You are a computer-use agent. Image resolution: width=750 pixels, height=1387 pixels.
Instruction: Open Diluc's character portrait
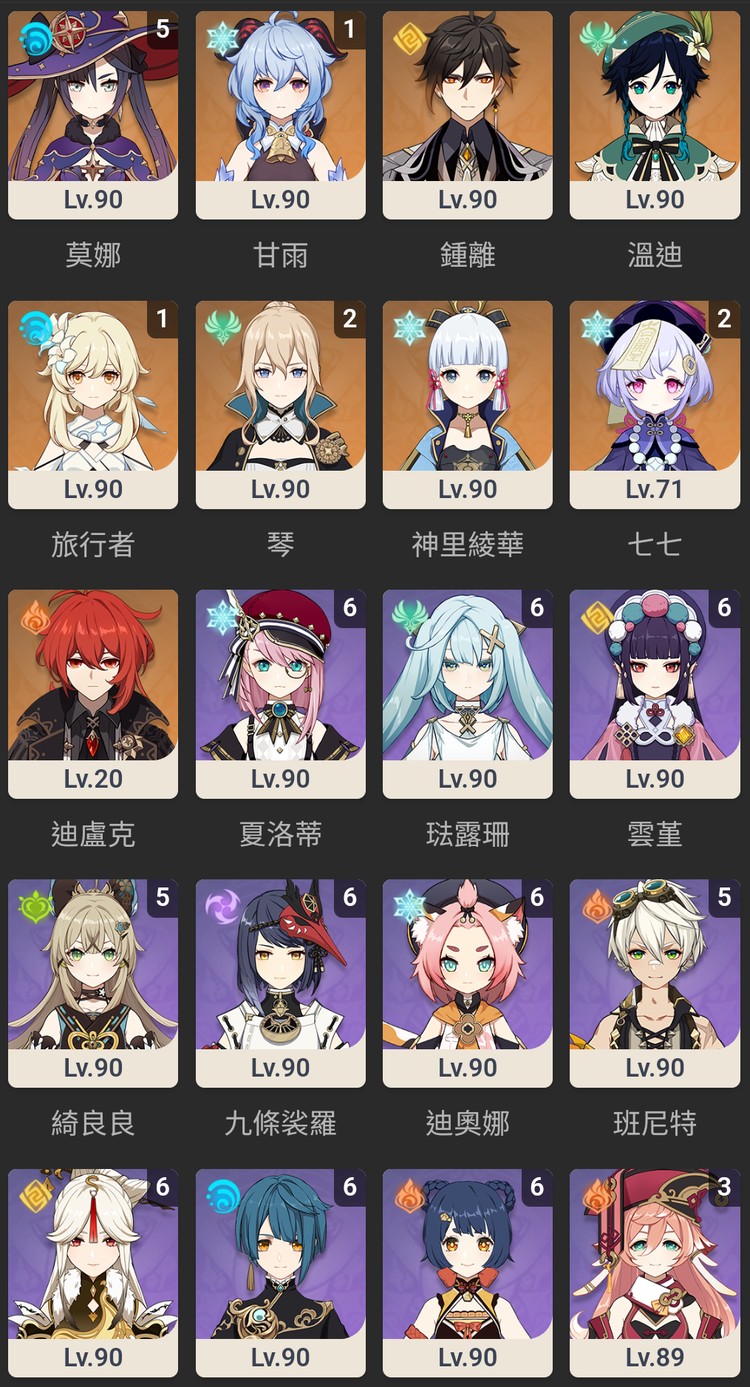coord(93,680)
